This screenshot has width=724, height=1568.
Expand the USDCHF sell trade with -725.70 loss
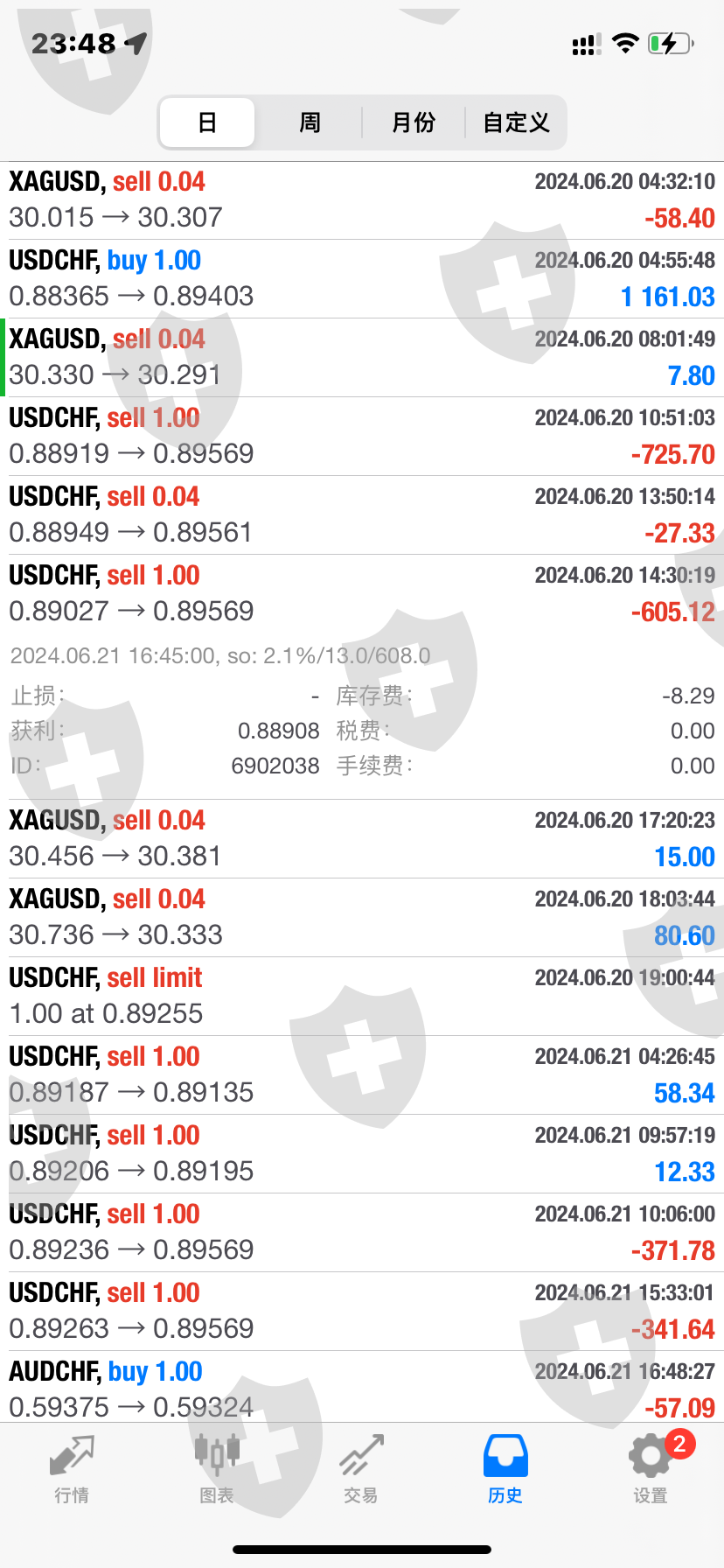click(362, 436)
